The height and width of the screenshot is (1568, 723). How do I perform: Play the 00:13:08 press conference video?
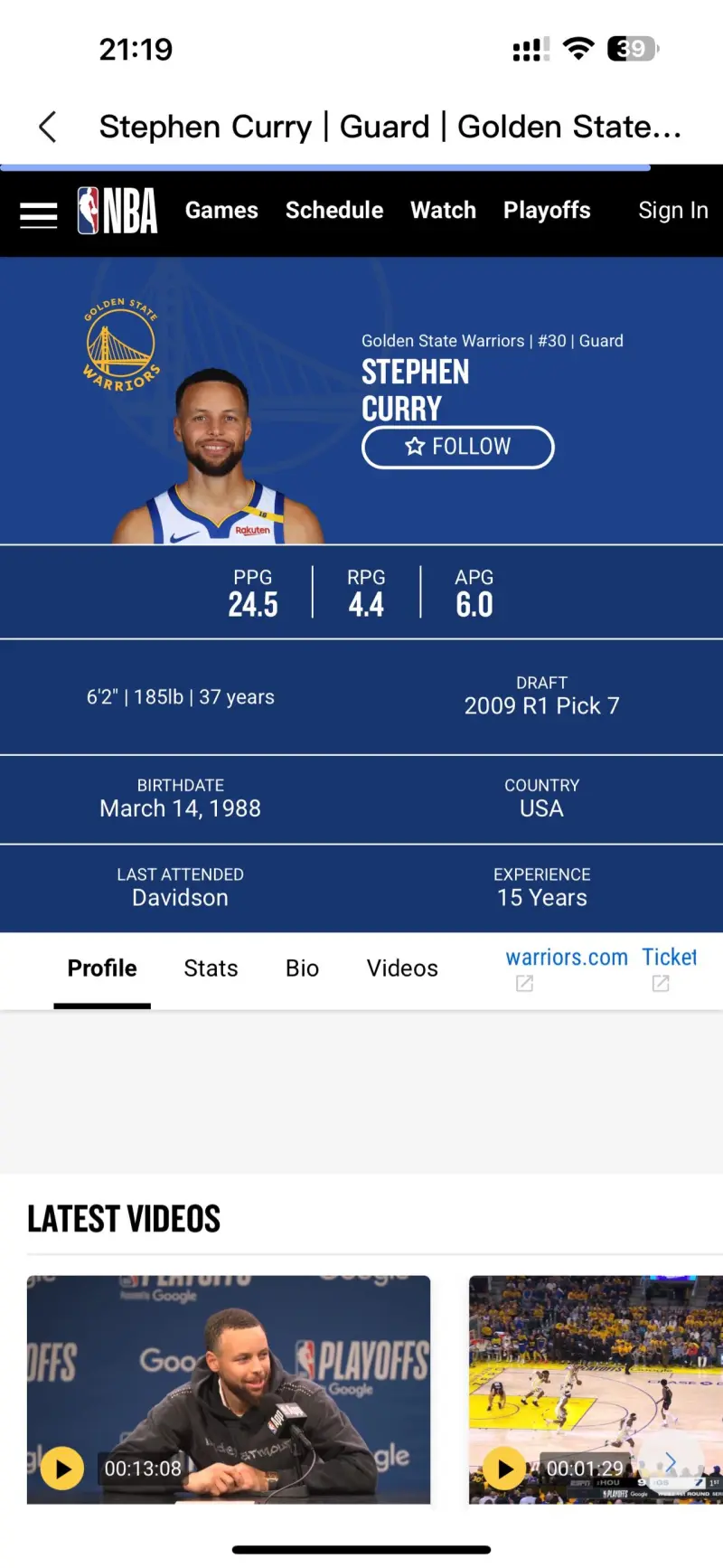click(63, 1469)
